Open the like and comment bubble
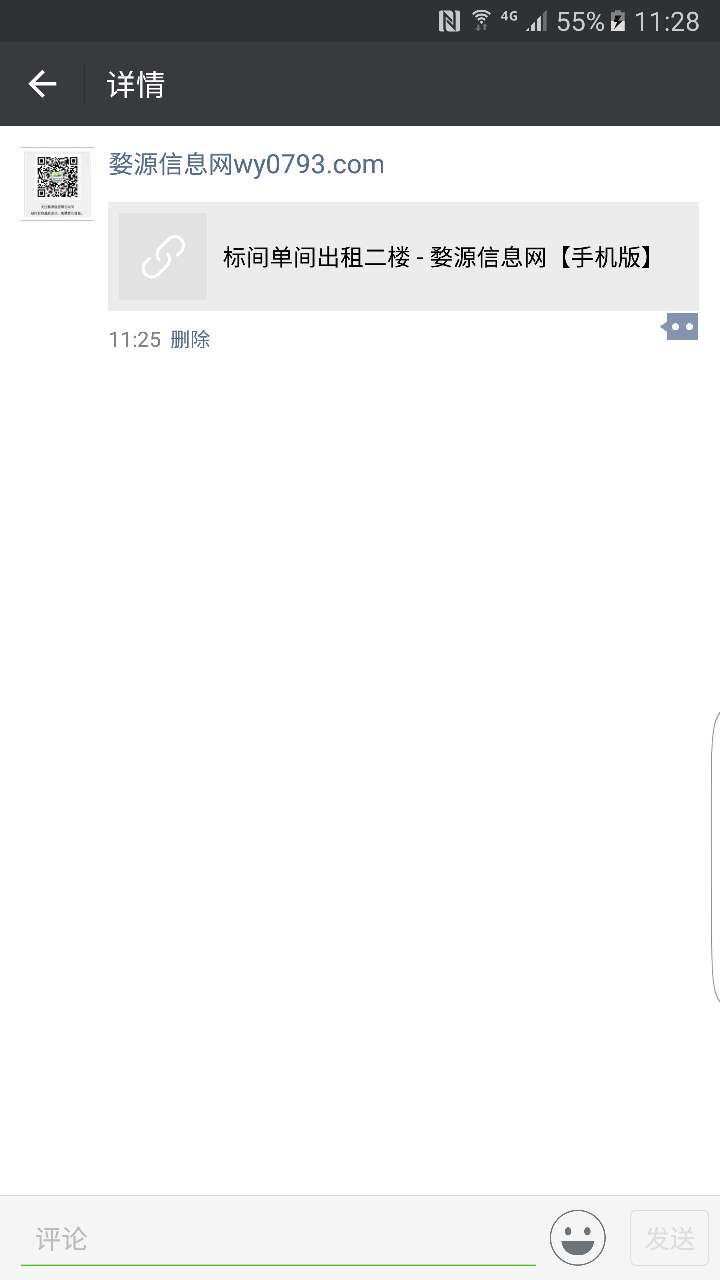 coord(682,327)
